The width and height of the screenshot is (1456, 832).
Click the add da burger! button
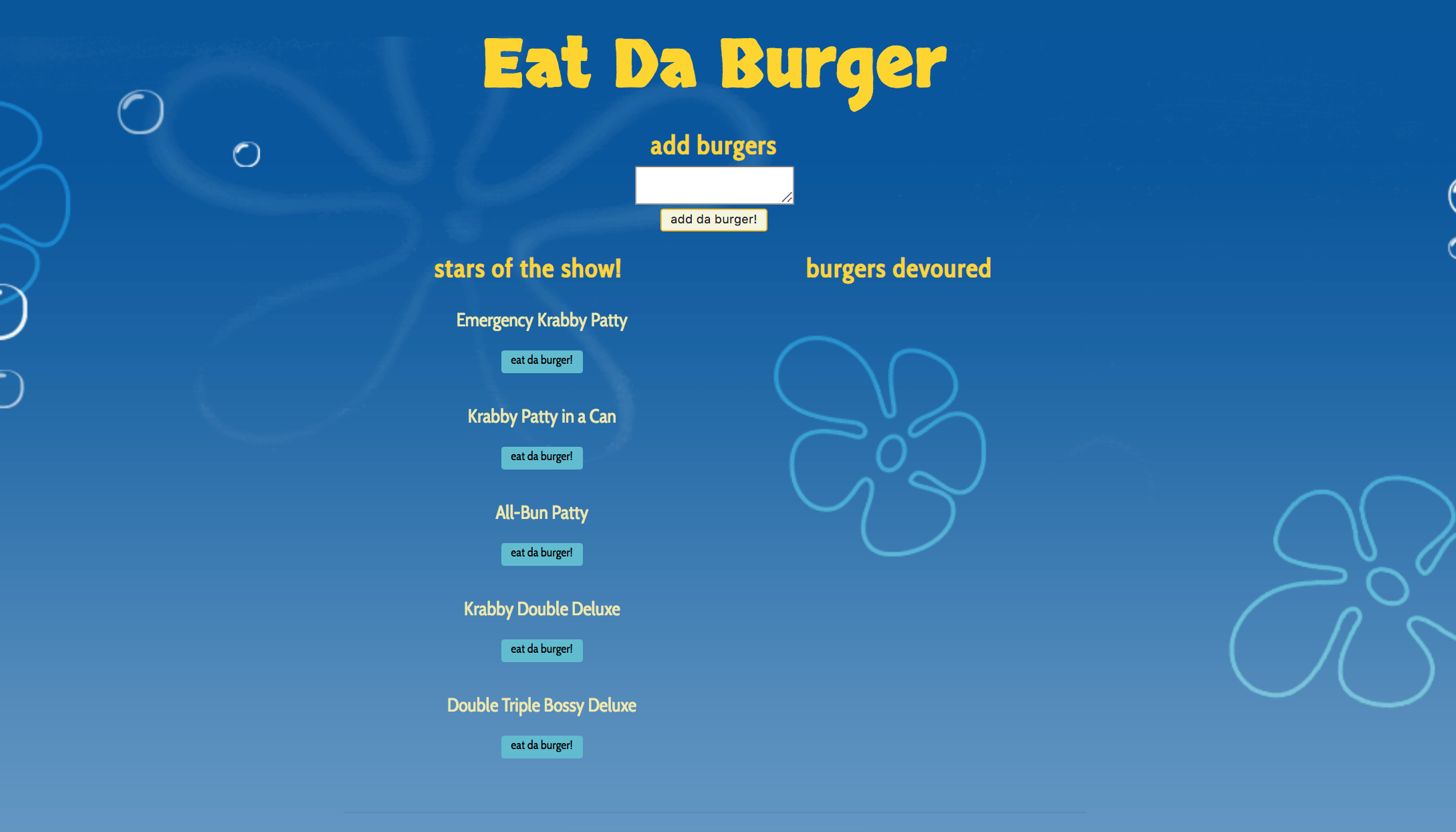click(713, 219)
